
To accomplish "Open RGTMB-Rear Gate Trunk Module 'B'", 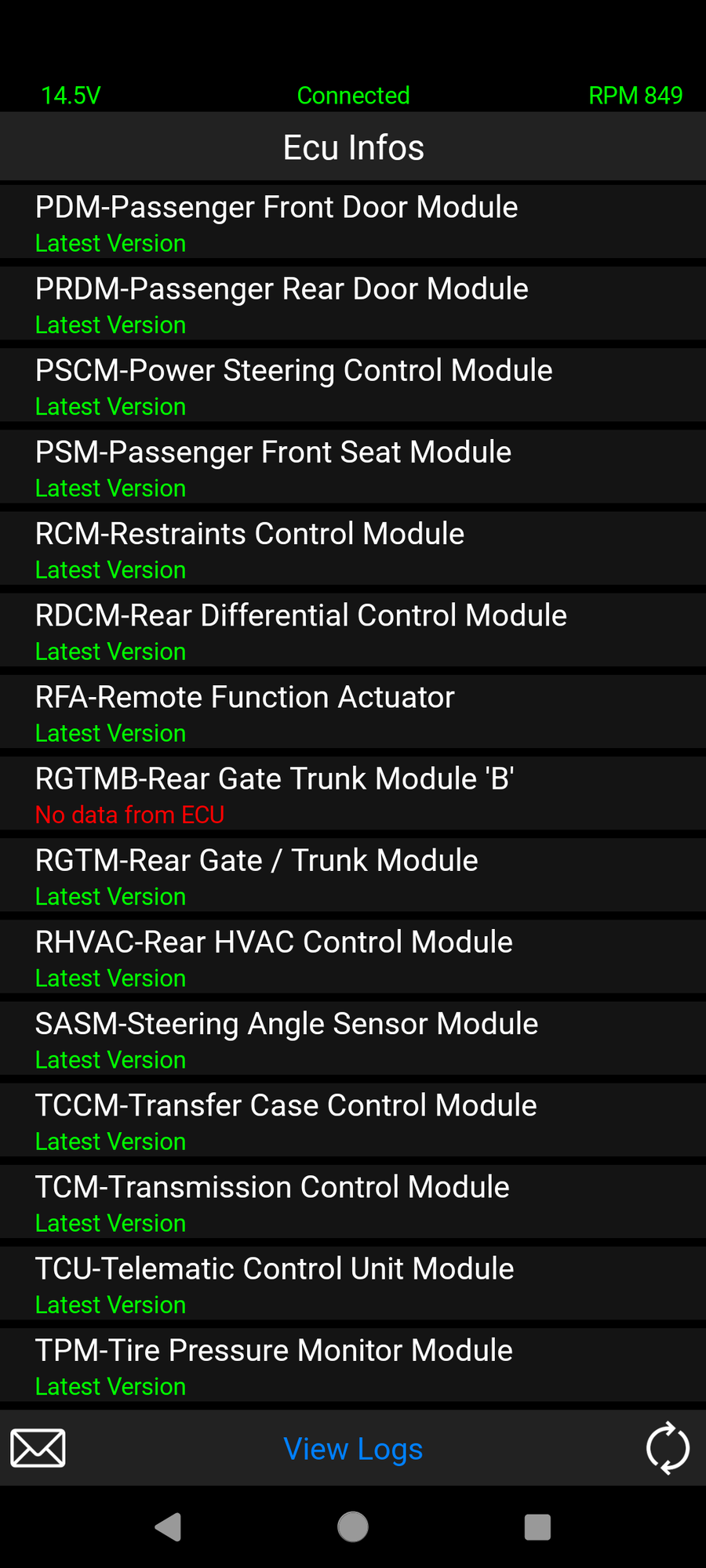I will coord(353,793).
